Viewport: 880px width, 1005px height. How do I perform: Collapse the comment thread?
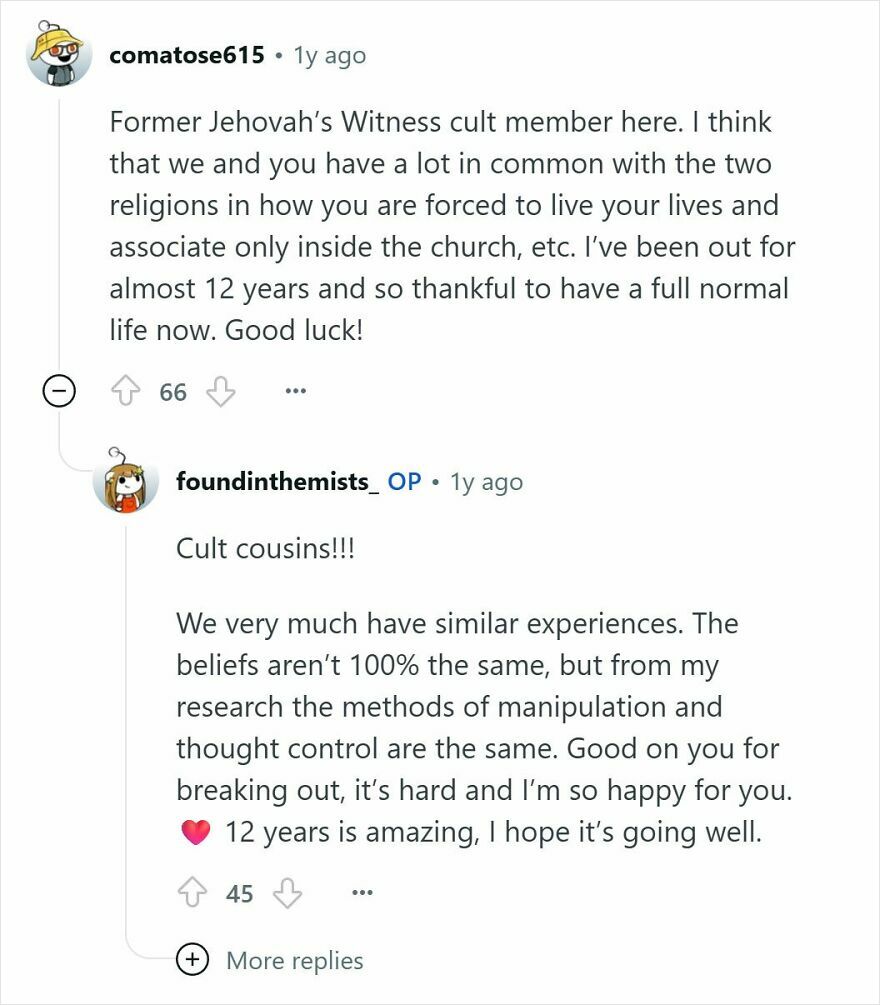[x=60, y=391]
